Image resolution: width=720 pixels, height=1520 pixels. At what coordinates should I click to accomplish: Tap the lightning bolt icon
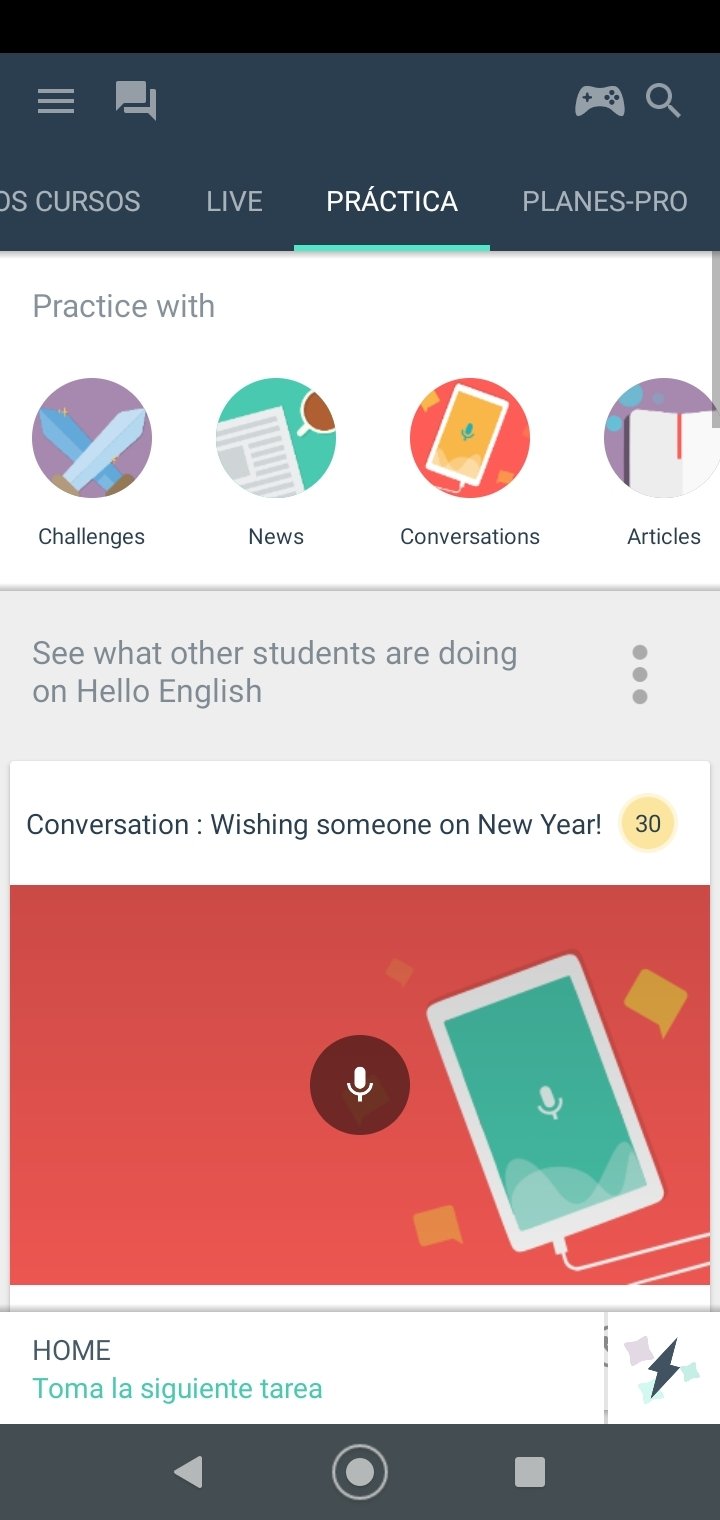663,1368
